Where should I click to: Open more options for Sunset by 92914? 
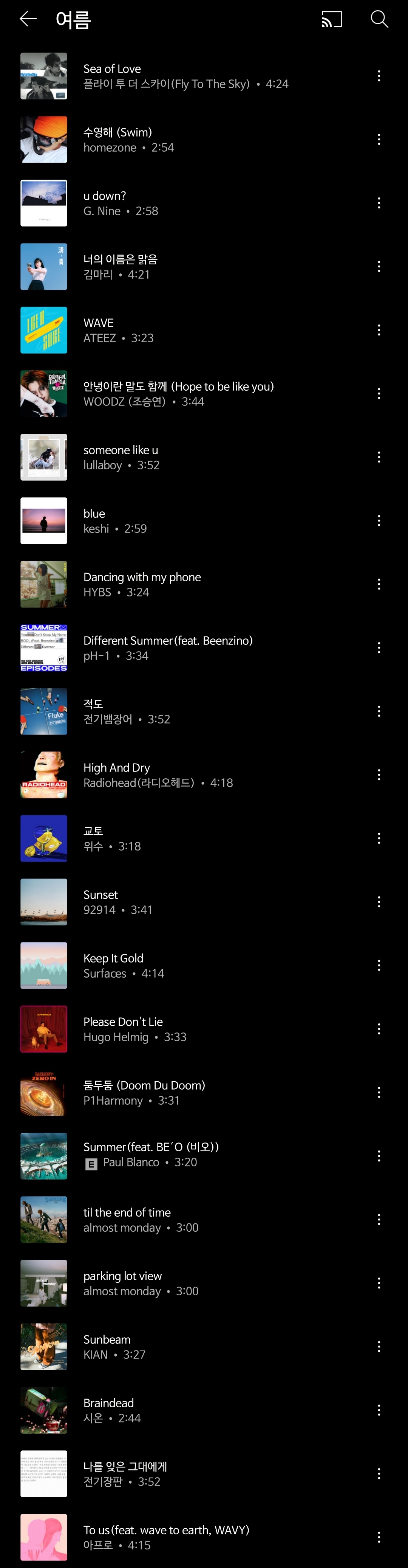coord(379,902)
